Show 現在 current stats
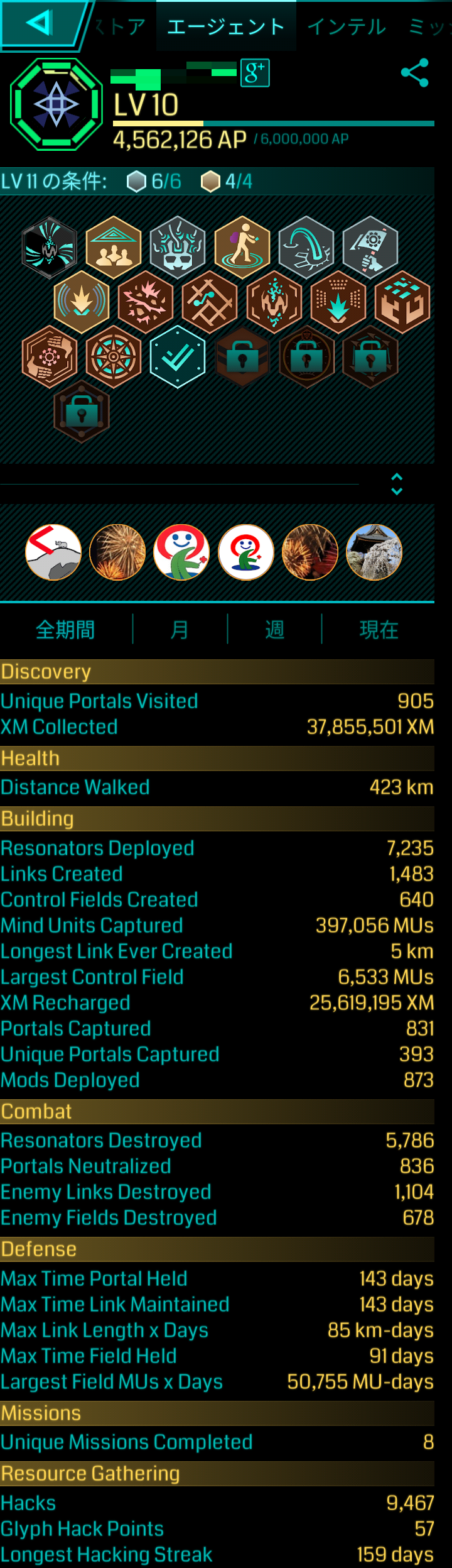This screenshot has width=452, height=1568. pyautogui.click(x=379, y=629)
